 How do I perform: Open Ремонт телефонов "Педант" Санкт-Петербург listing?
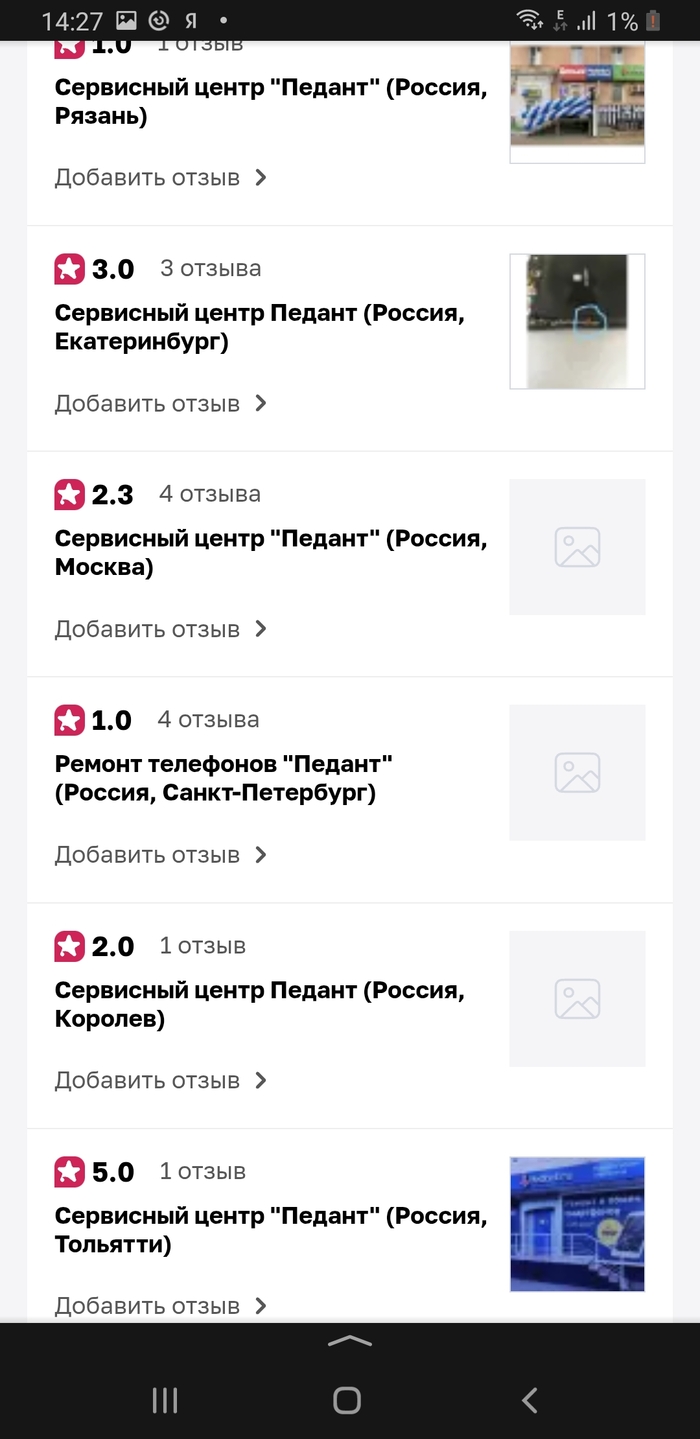pos(224,779)
